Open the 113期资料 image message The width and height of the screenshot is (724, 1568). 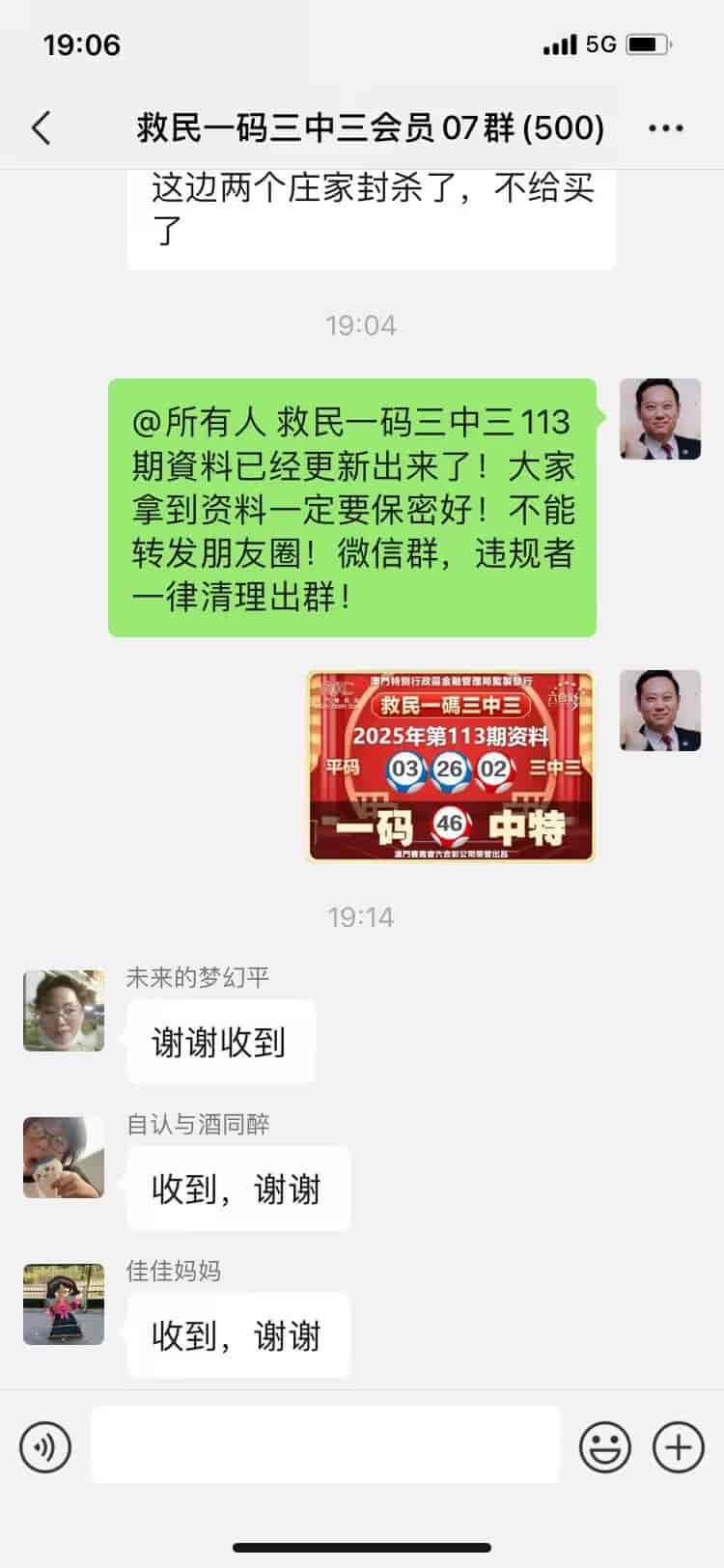coord(450,766)
